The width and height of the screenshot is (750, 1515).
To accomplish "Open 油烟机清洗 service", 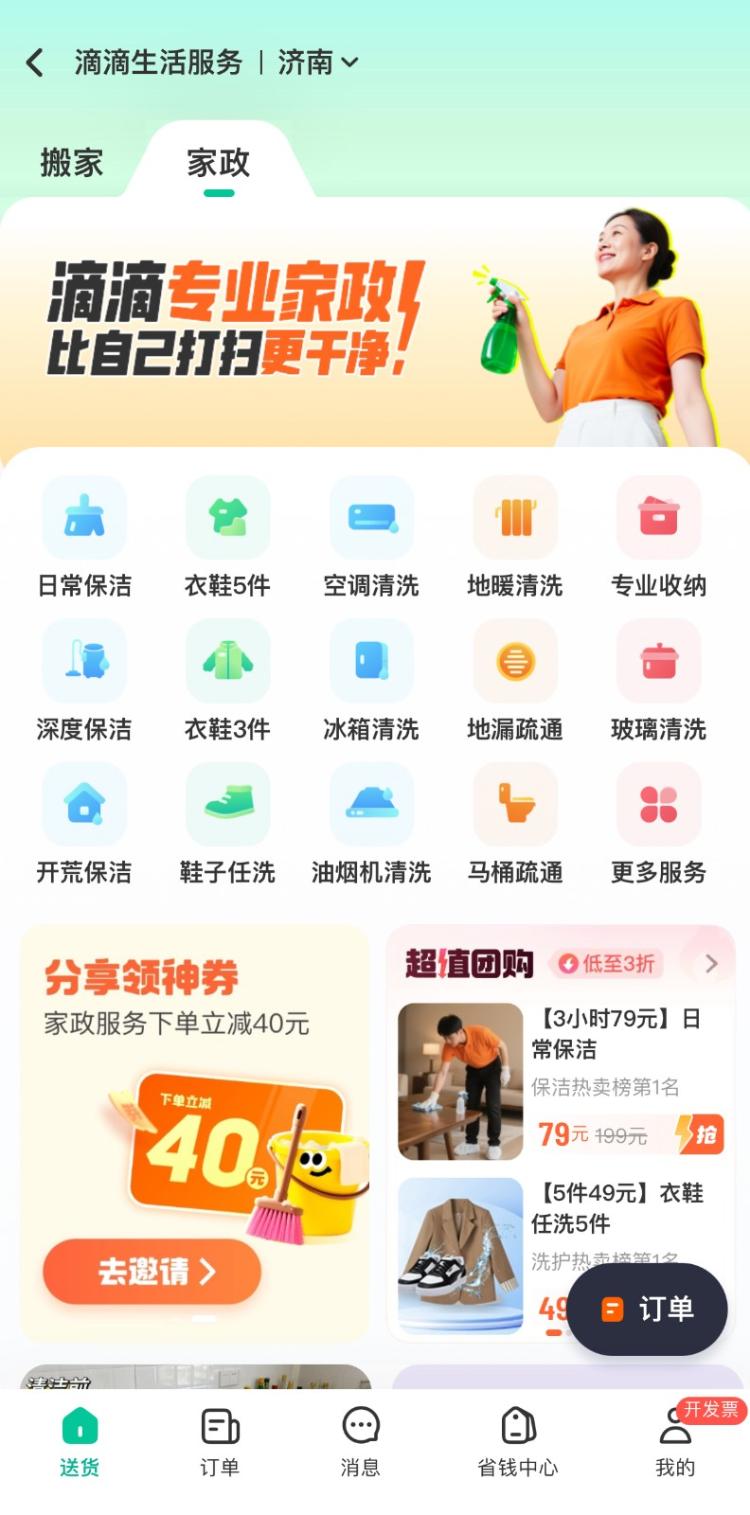I will [371, 823].
